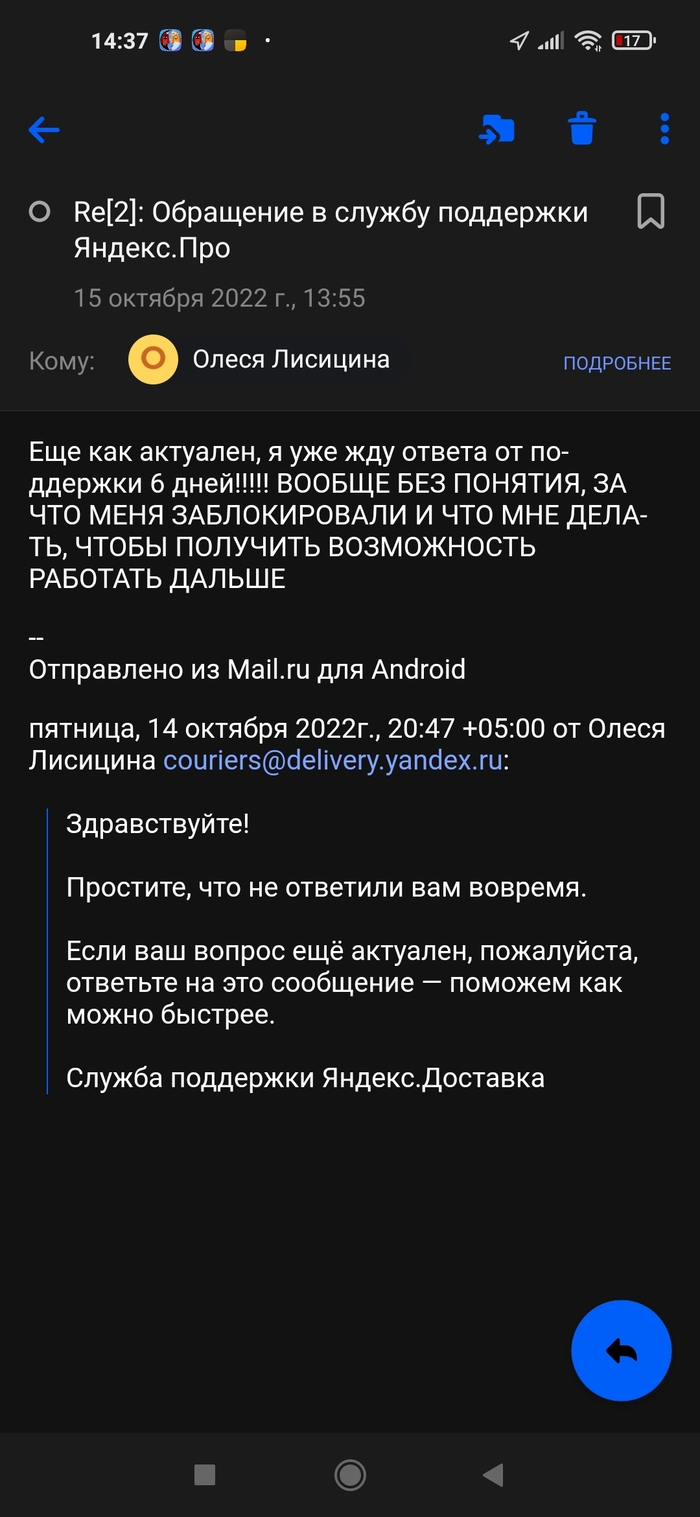Flag the email with the bookmark icon
Viewport: 700px width, 1517px height.
pyautogui.click(x=650, y=211)
